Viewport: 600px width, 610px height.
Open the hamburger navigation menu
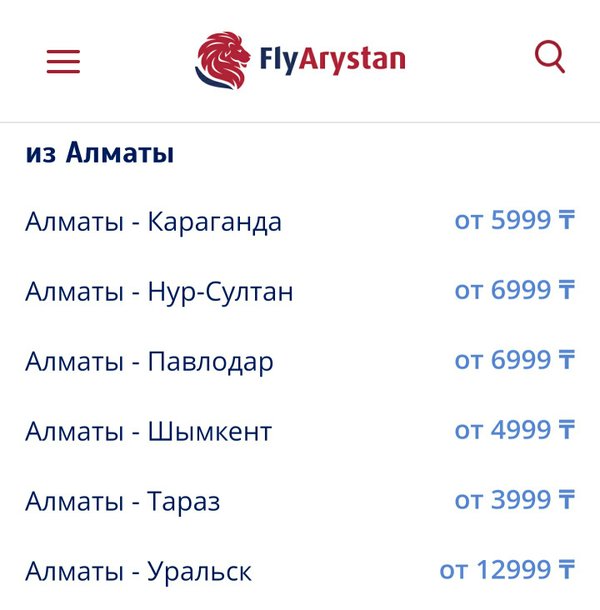tap(63, 61)
